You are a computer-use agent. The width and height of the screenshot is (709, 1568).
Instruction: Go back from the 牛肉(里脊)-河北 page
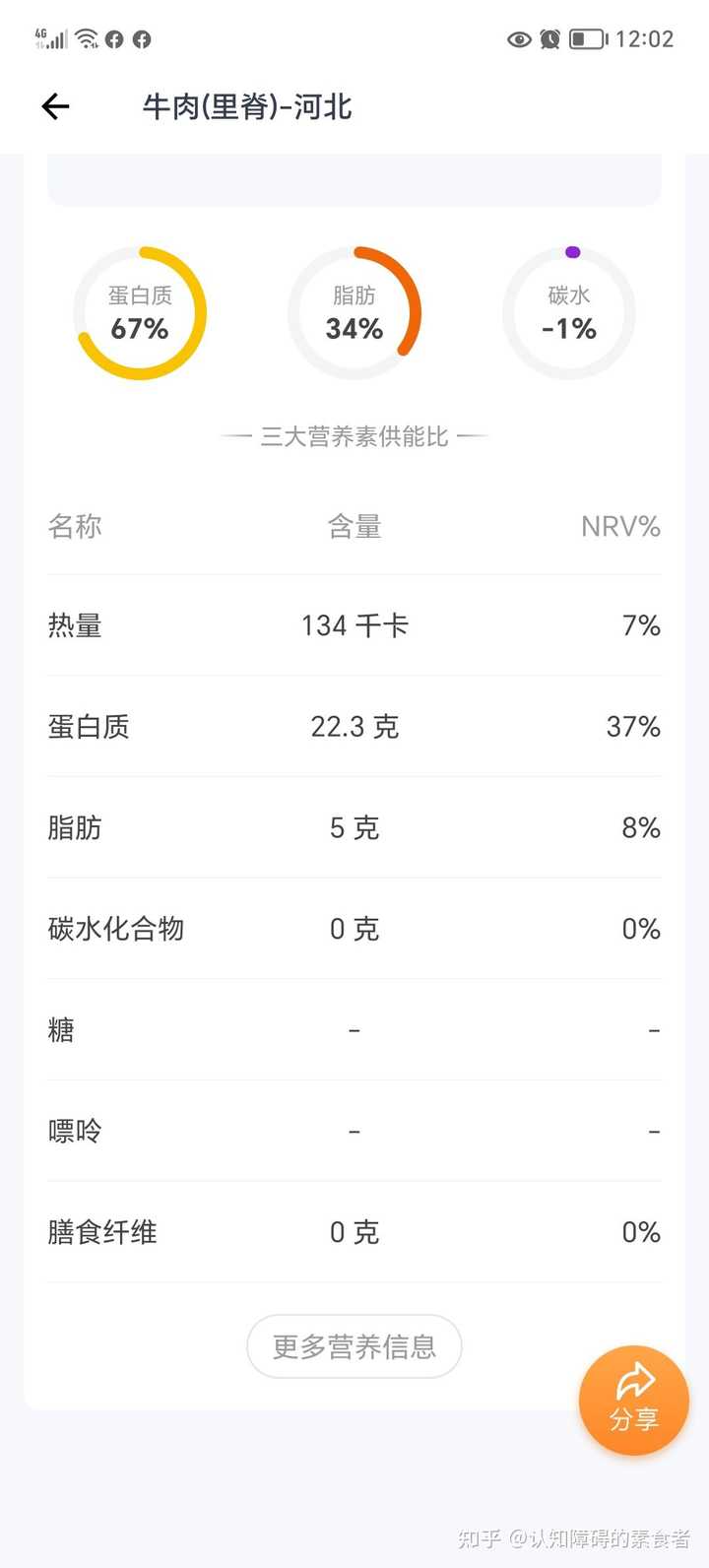pyautogui.click(x=56, y=106)
